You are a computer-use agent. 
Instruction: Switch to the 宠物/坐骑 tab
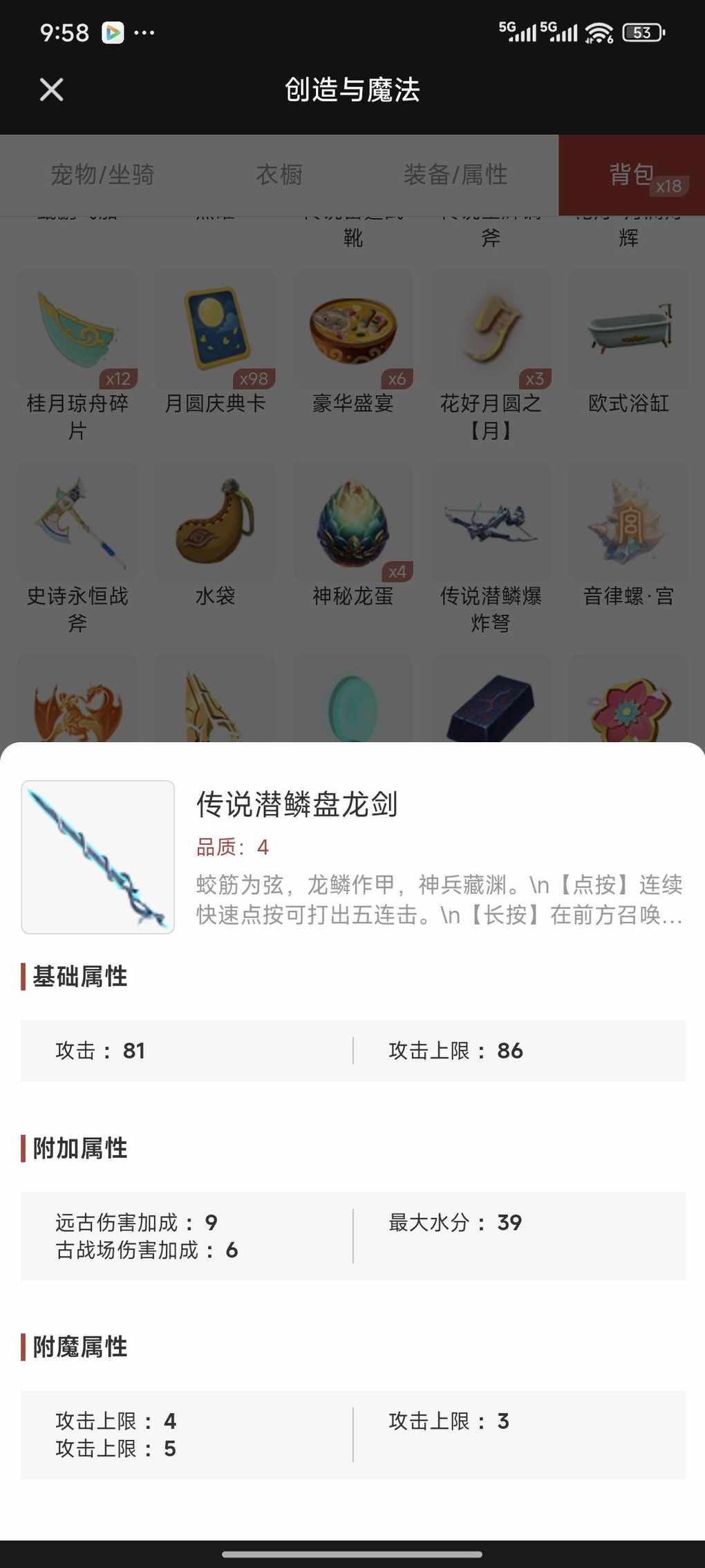pos(102,175)
